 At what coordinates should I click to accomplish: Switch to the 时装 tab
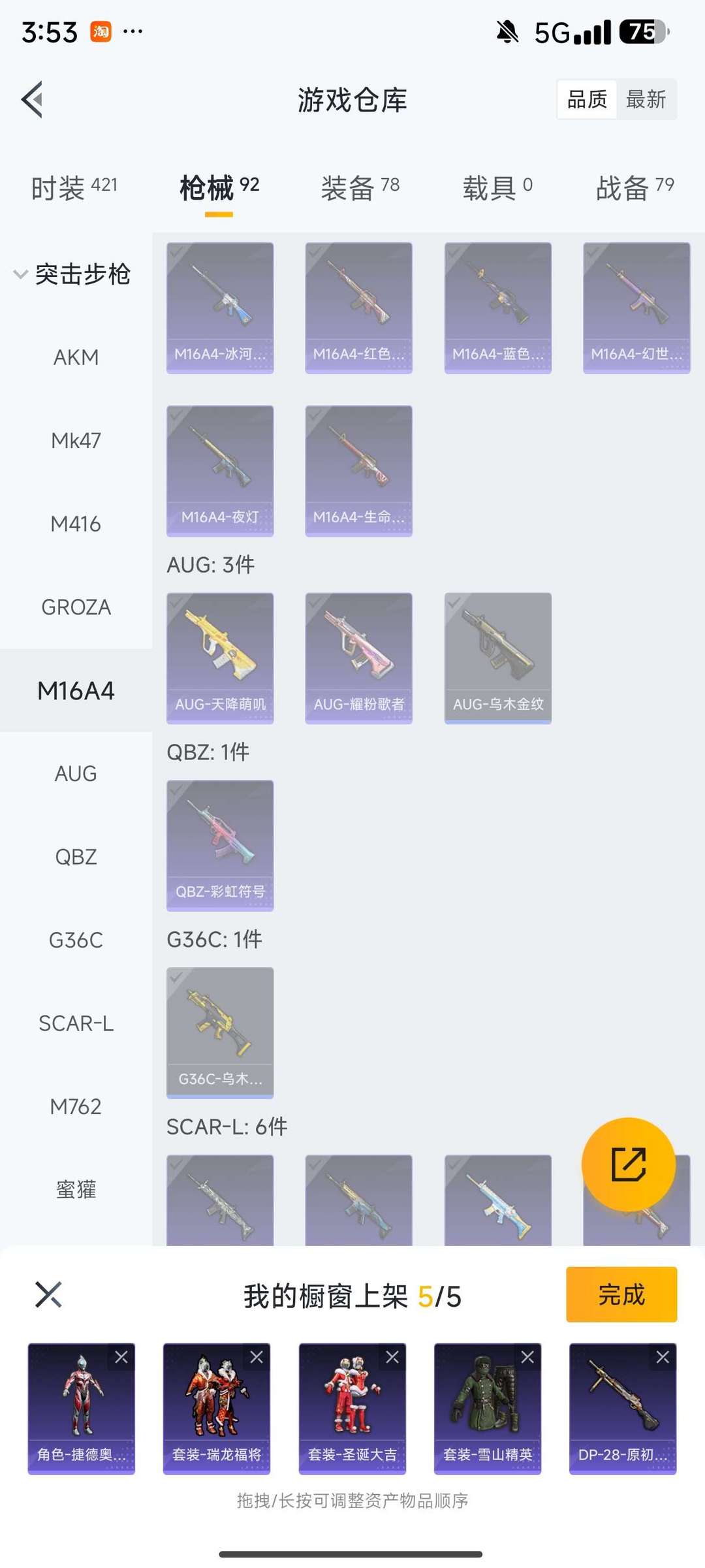pos(74,188)
